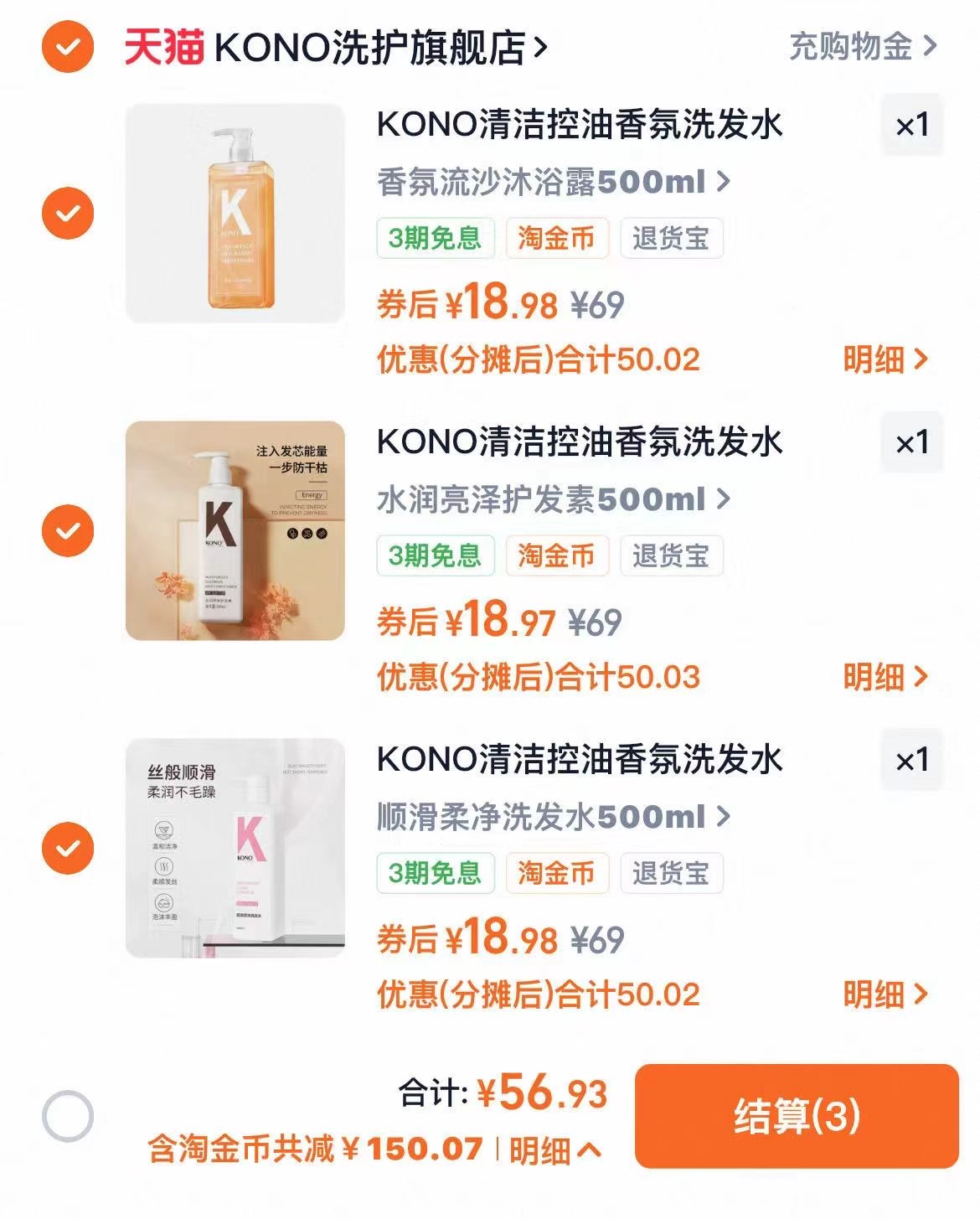This screenshot has height=1219, width=980.
Task: Click the 3期免息 tag on the shampoo item
Action: point(435,873)
